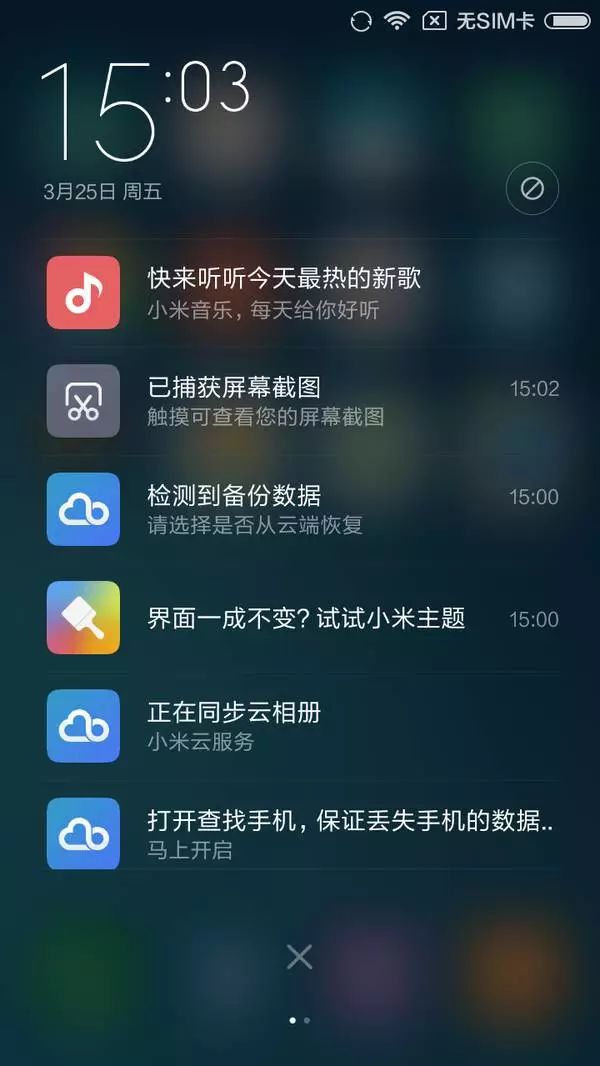Open the 正在同步云相册 sync notification

tap(300, 726)
